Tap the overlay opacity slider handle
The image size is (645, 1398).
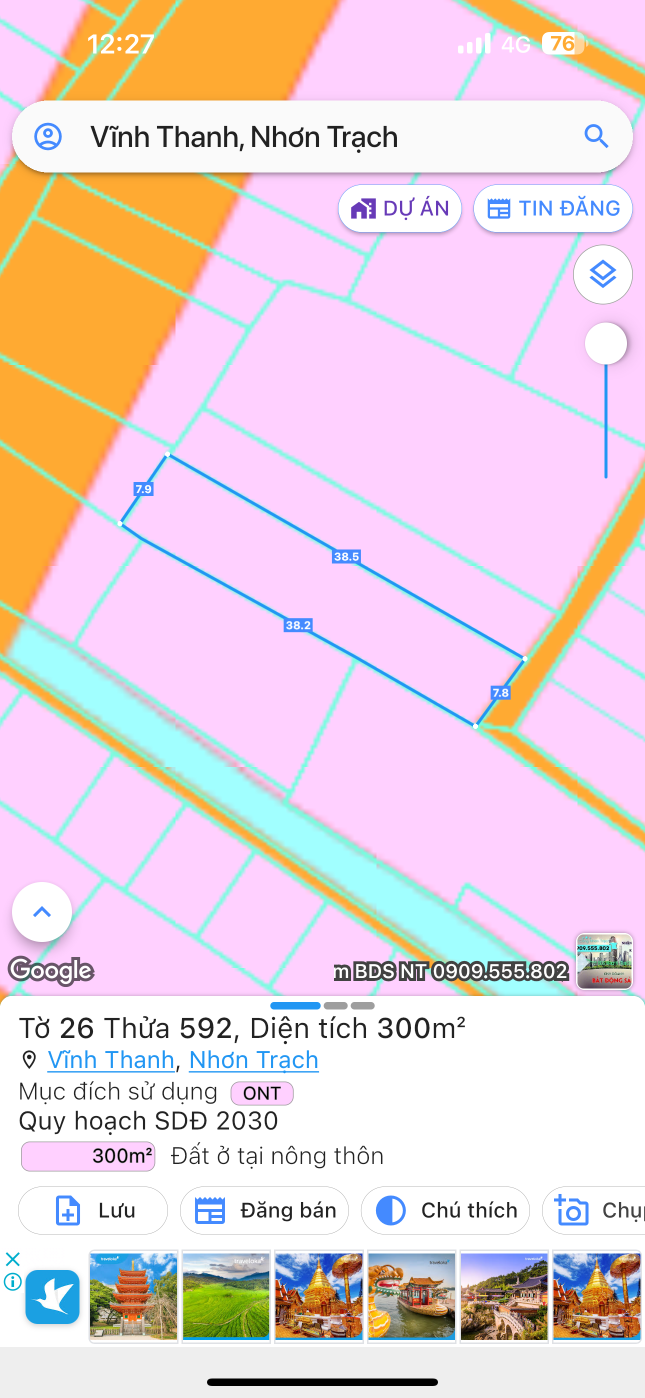pos(605,344)
